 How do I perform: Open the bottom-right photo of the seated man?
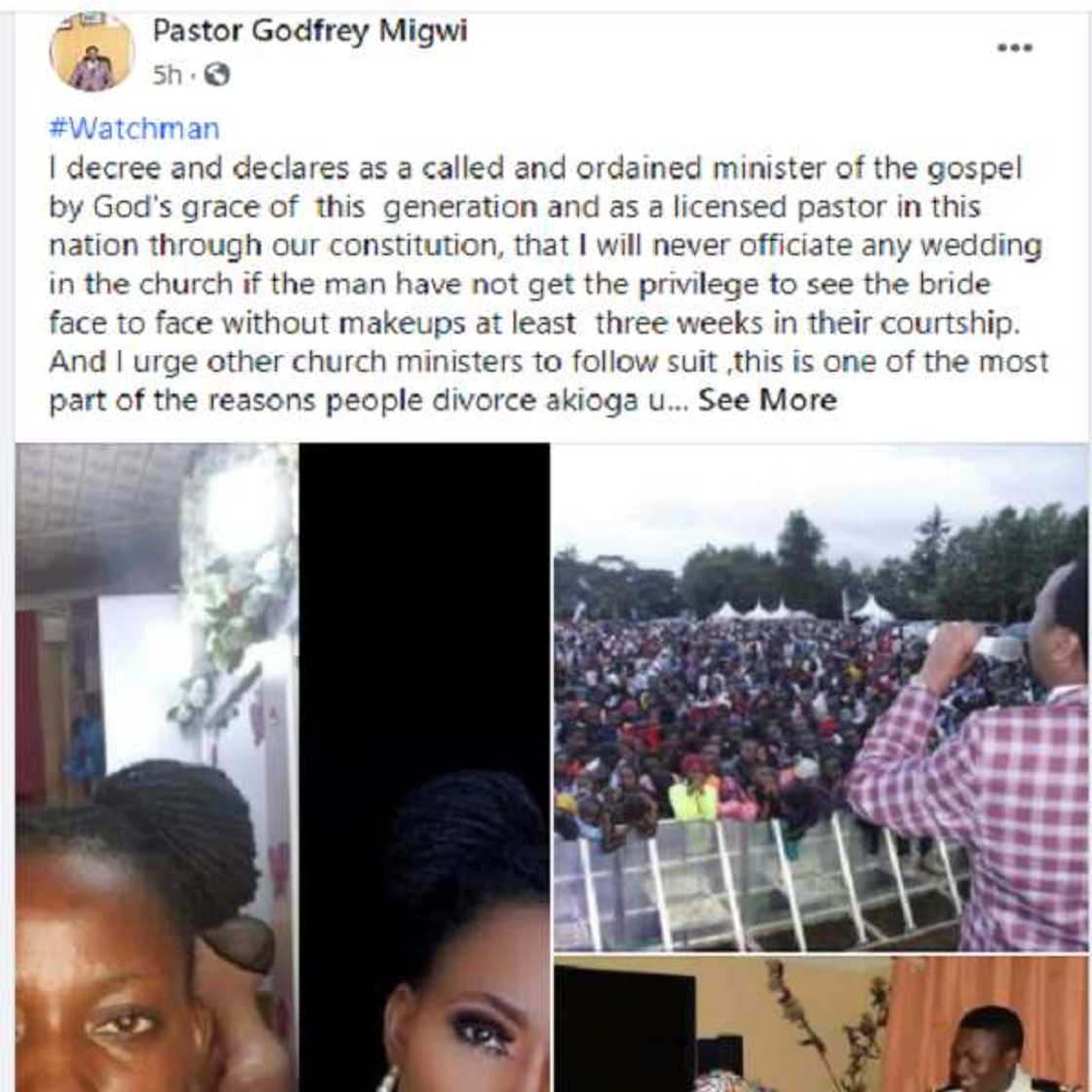(821, 1024)
